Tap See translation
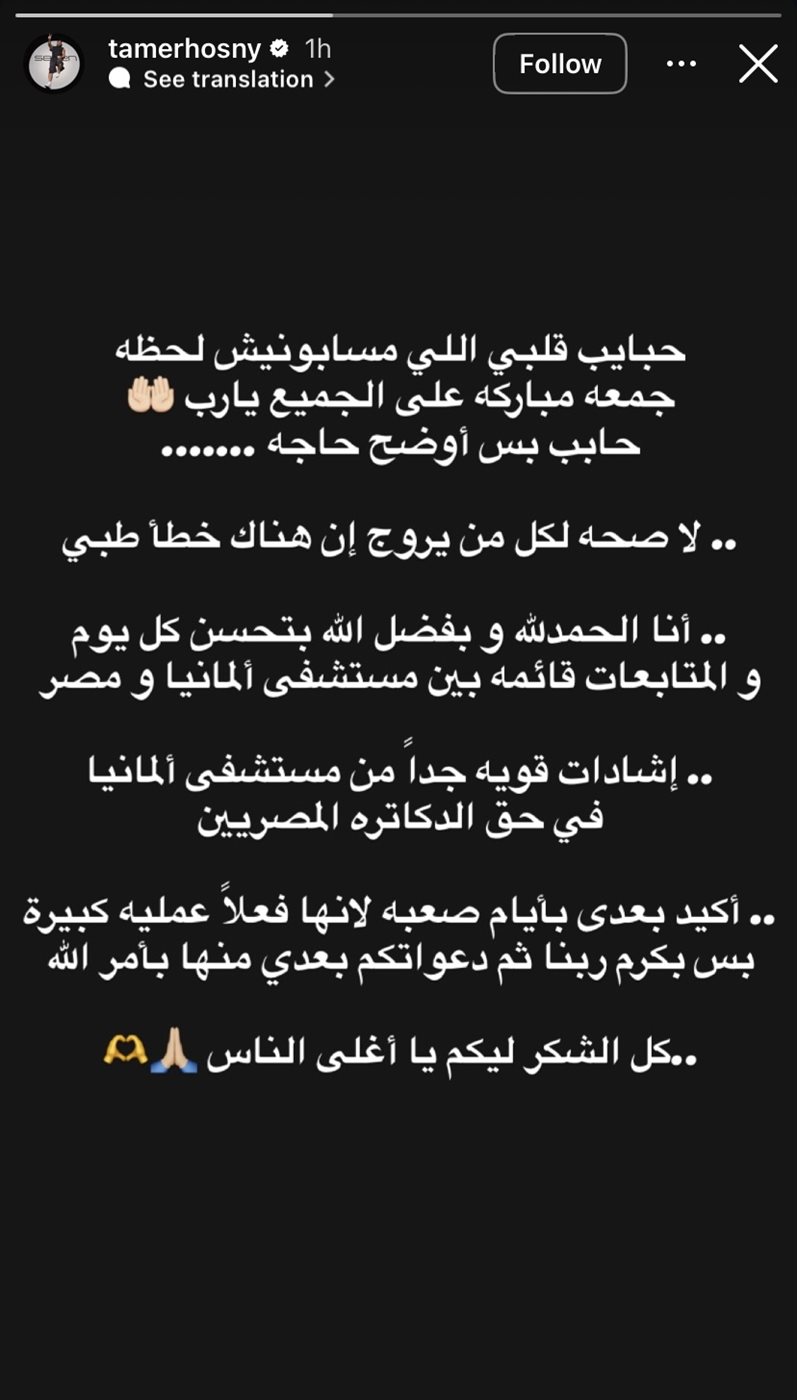The height and width of the screenshot is (1400, 797). pos(228,79)
